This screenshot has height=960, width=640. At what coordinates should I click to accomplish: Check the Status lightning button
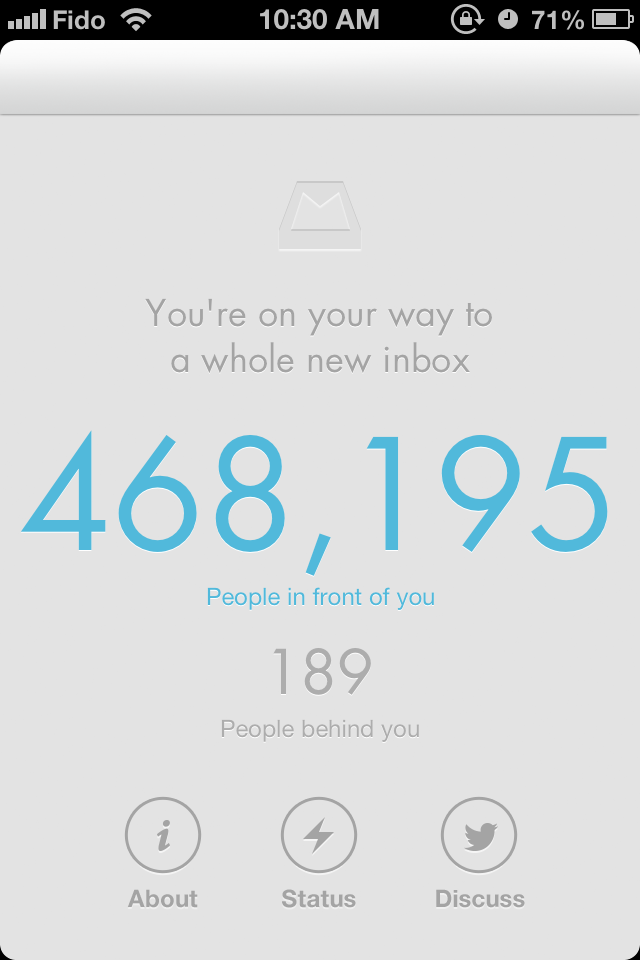coord(318,835)
